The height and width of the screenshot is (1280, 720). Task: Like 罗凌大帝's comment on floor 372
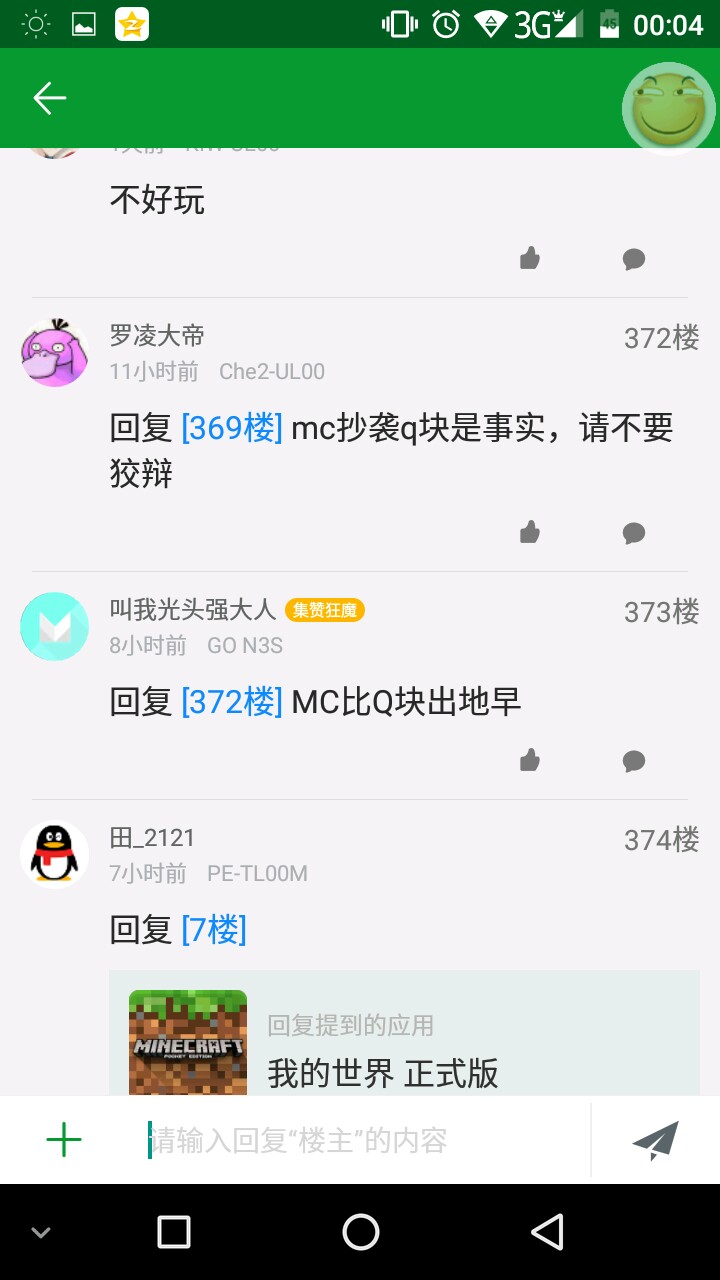pos(530,532)
